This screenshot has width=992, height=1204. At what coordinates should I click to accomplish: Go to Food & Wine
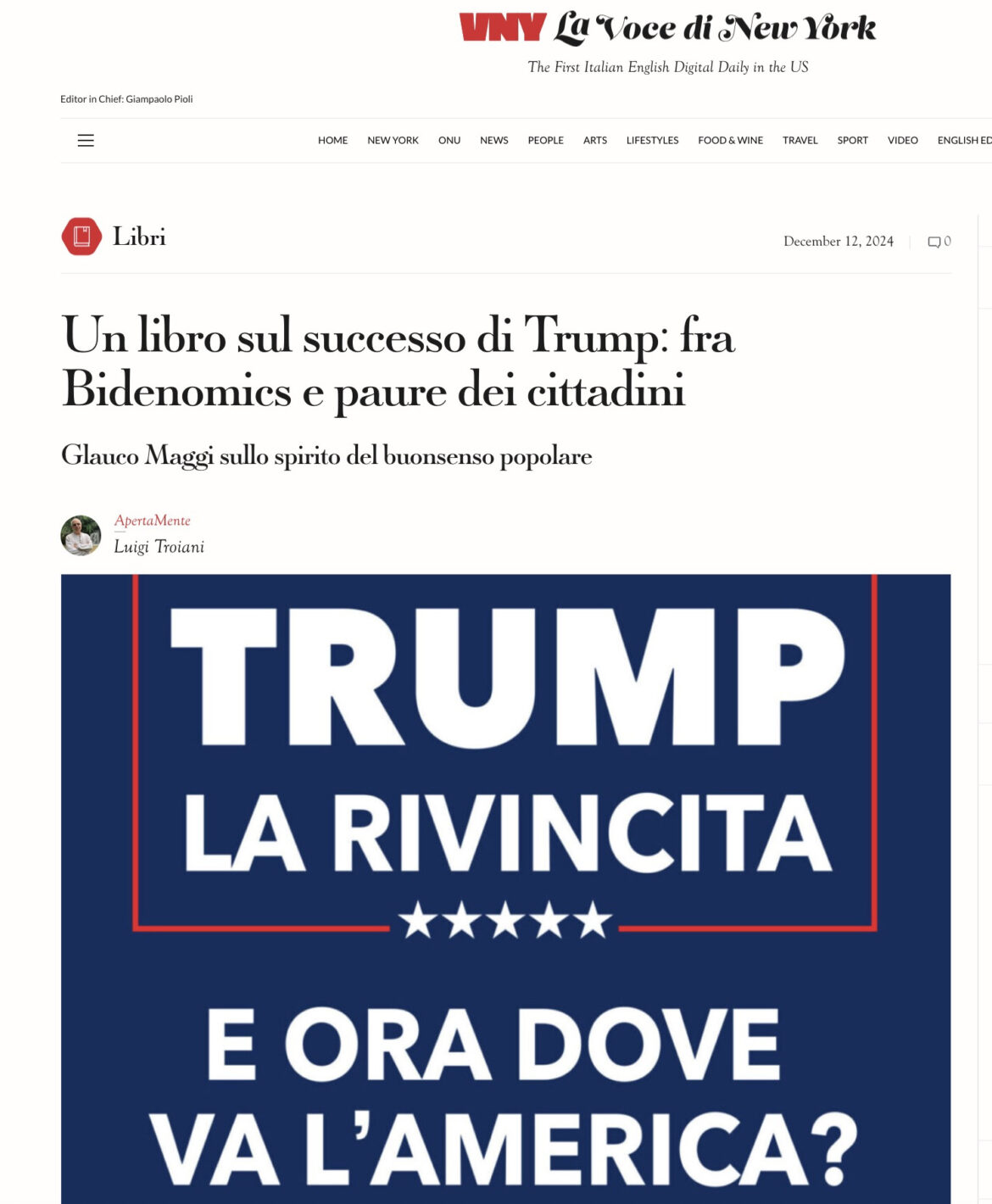(x=730, y=141)
